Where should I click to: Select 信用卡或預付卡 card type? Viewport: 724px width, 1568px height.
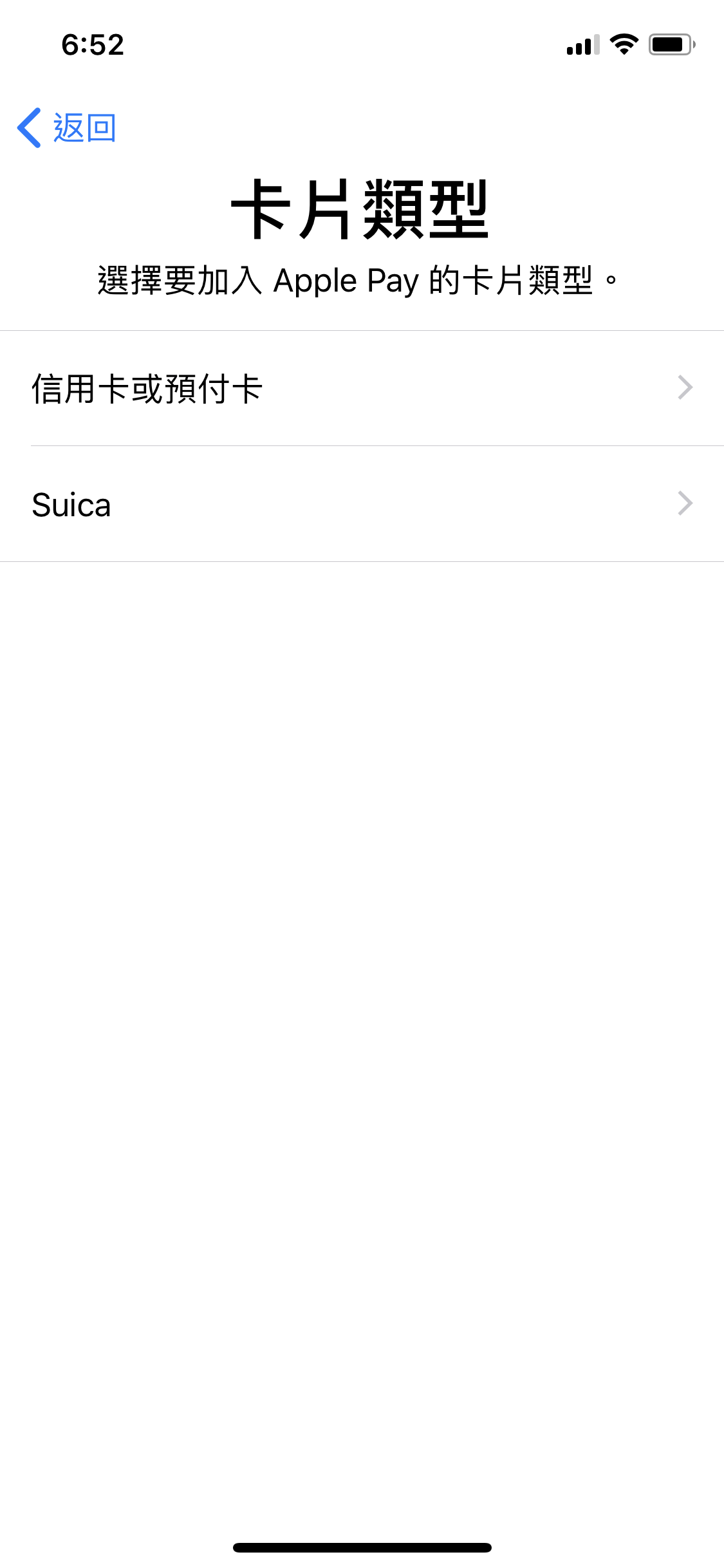tap(362, 388)
